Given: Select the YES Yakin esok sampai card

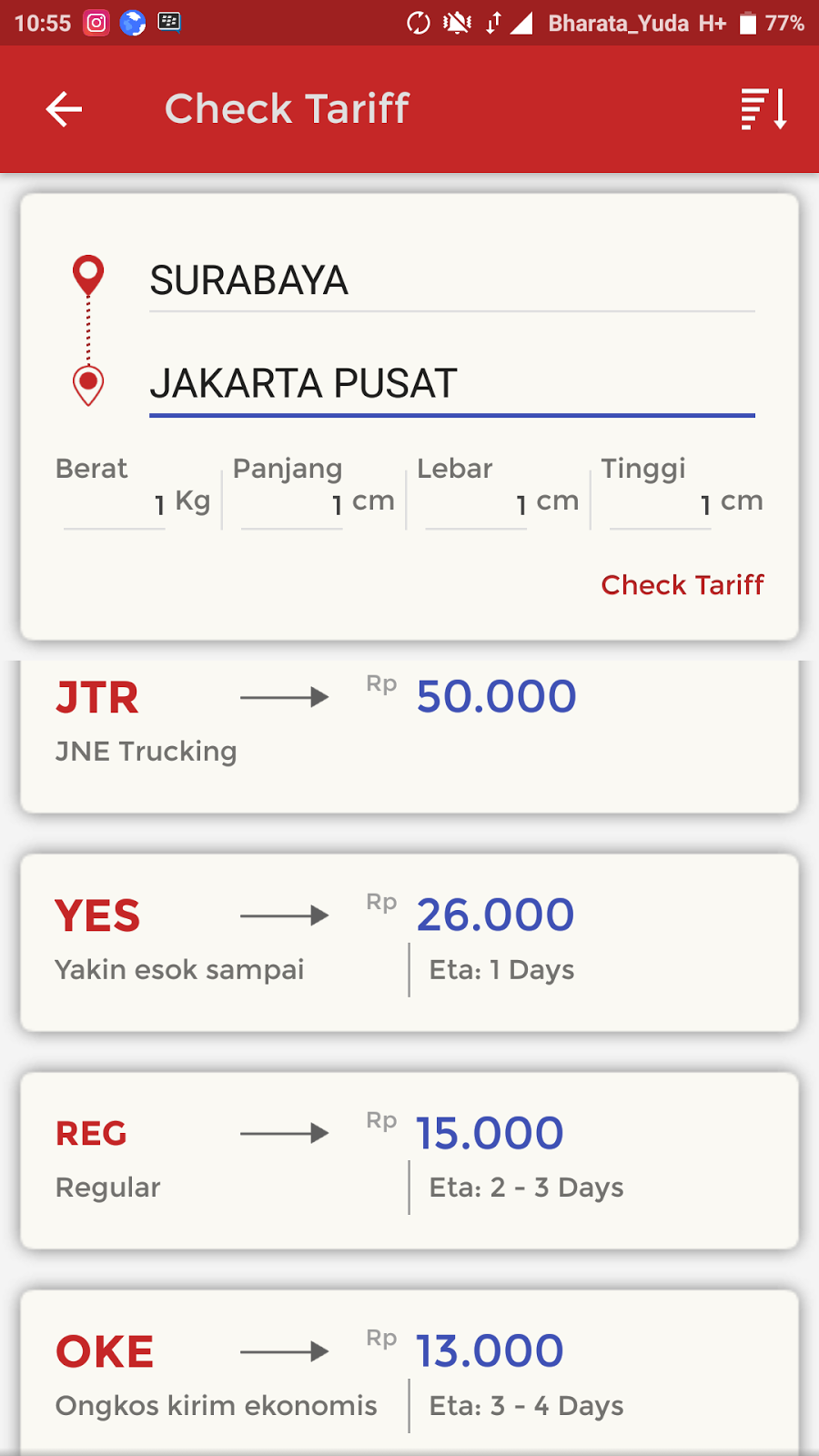Looking at the screenshot, I should [x=409, y=942].
